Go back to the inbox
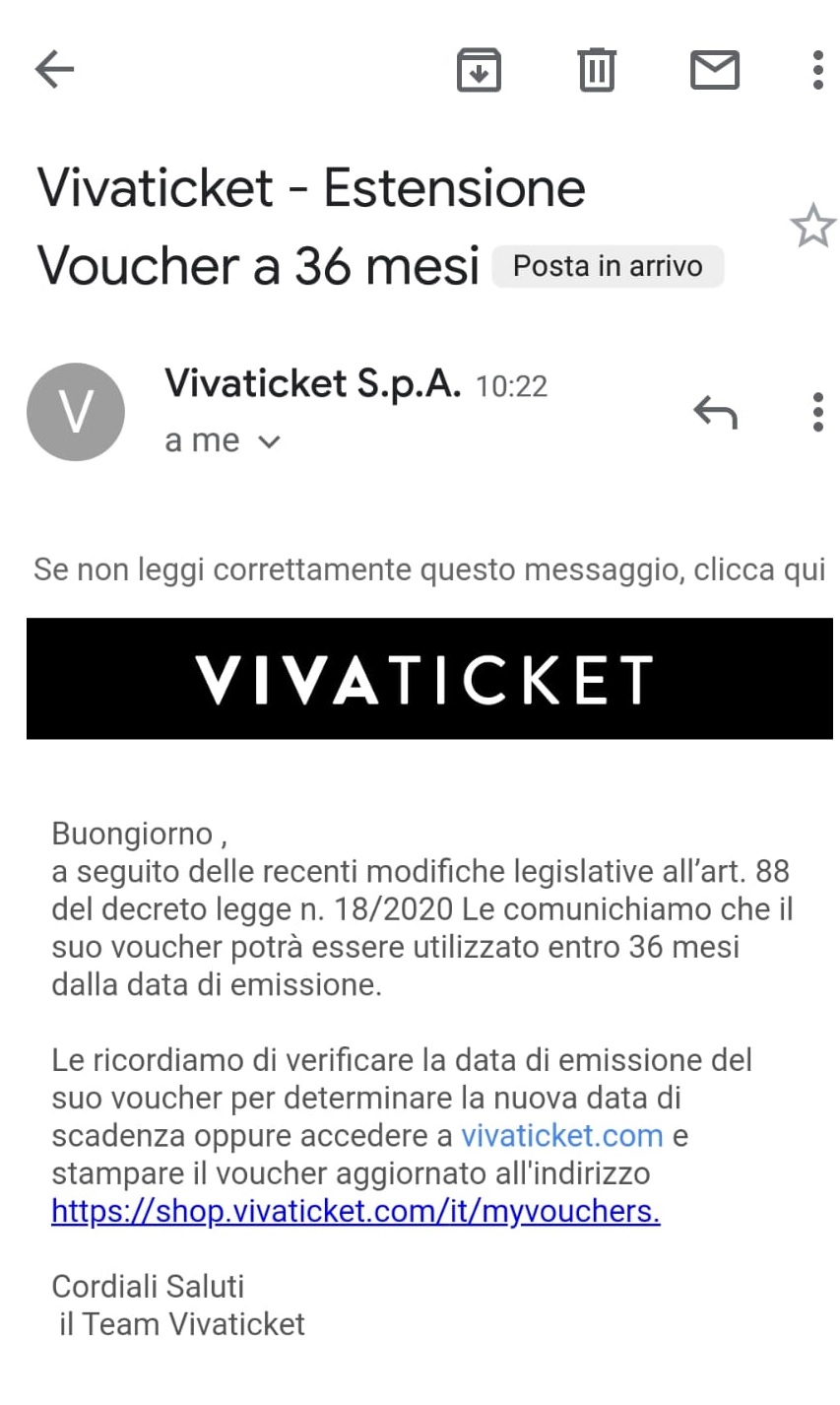840x1405 pixels. (55, 69)
